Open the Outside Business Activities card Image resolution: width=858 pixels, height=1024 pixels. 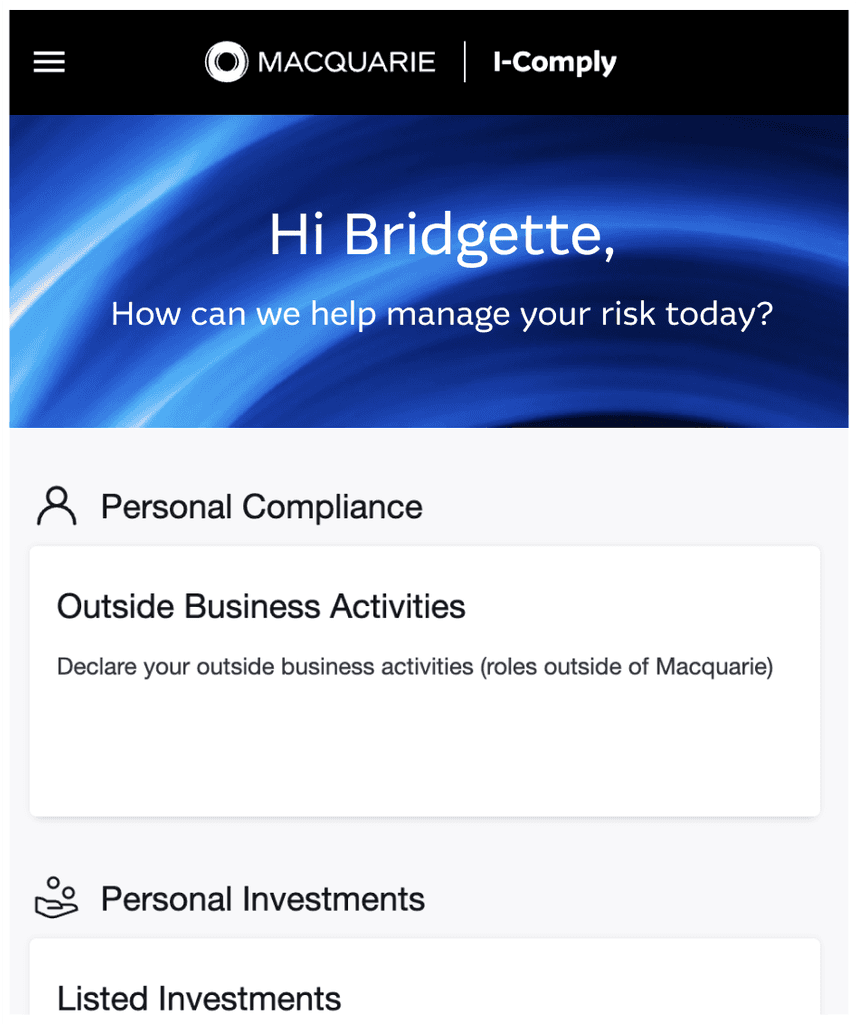click(x=424, y=680)
